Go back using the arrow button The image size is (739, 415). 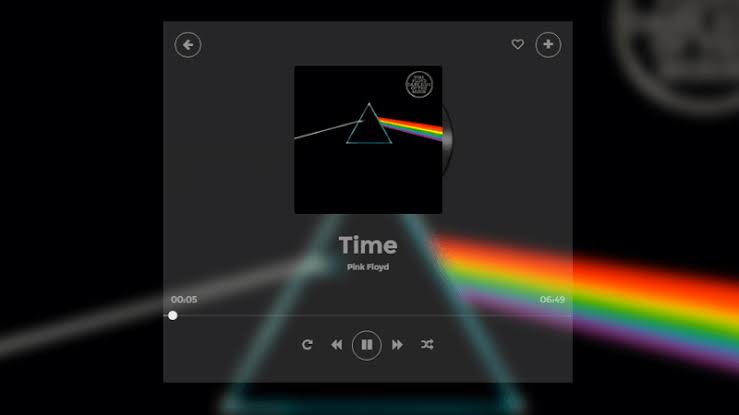187,44
